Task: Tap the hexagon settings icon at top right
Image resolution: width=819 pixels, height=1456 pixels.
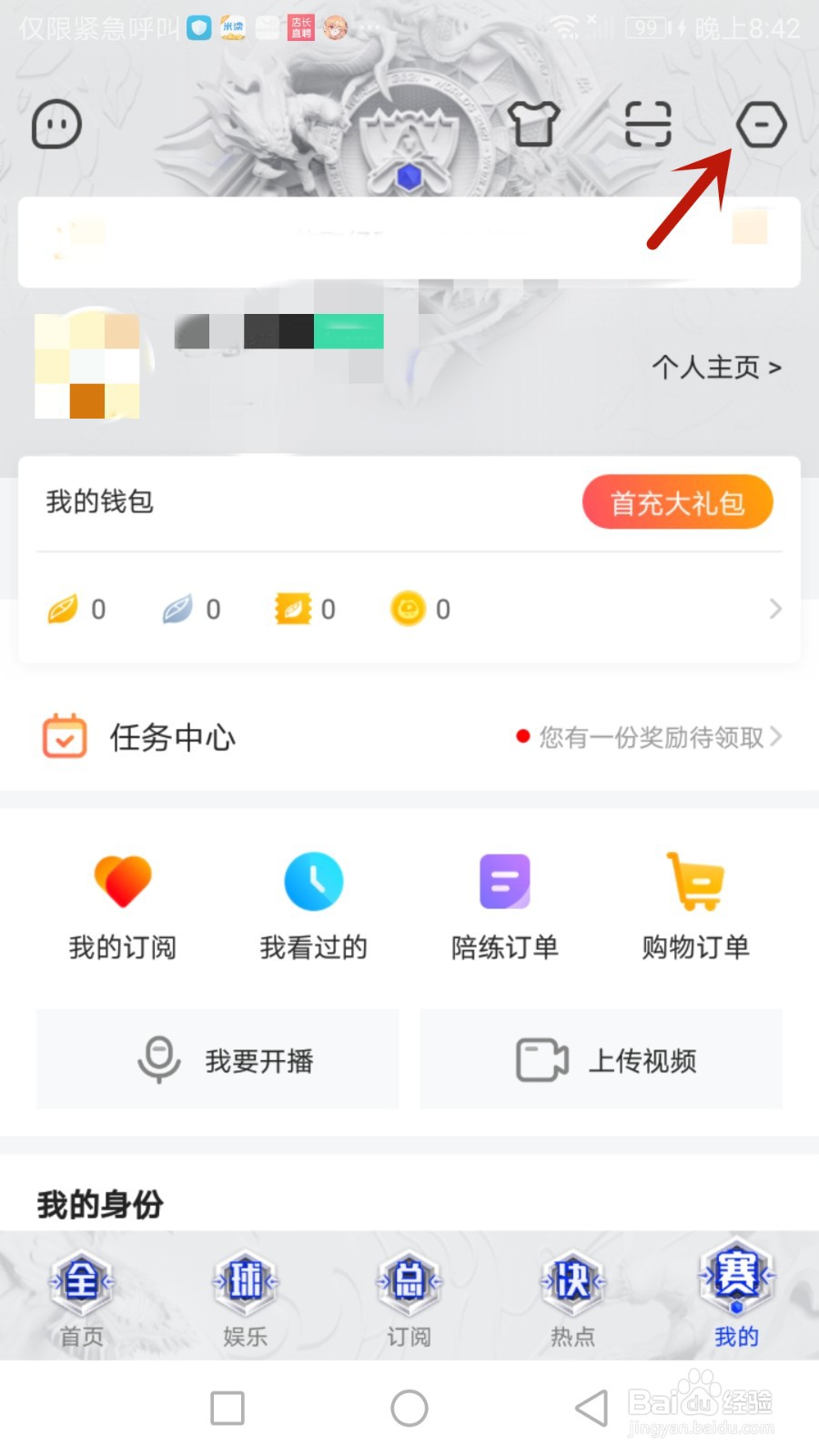Action: click(x=763, y=125)
